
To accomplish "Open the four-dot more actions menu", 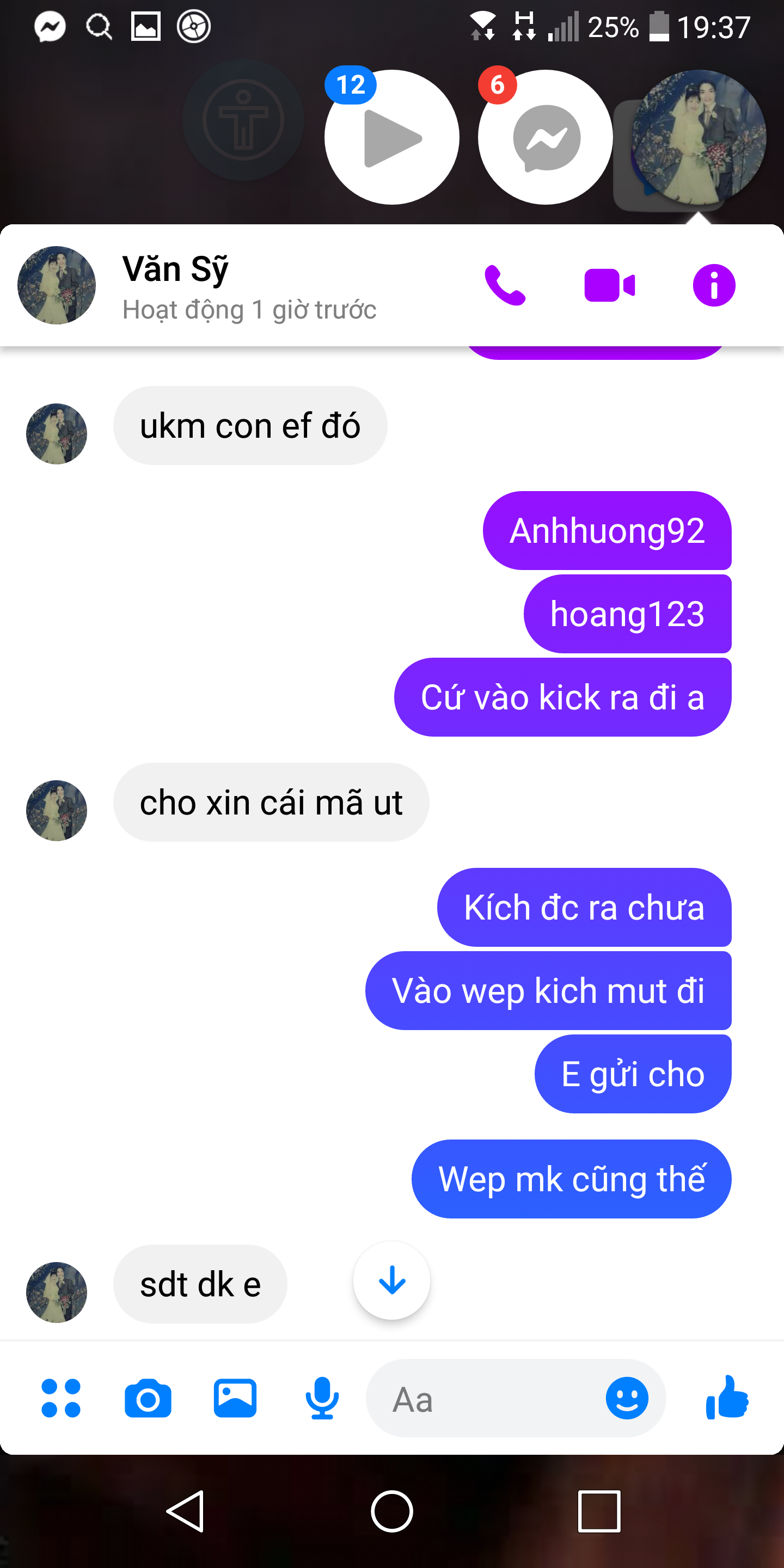I will pyautogui.click(x=61, y=1398).
